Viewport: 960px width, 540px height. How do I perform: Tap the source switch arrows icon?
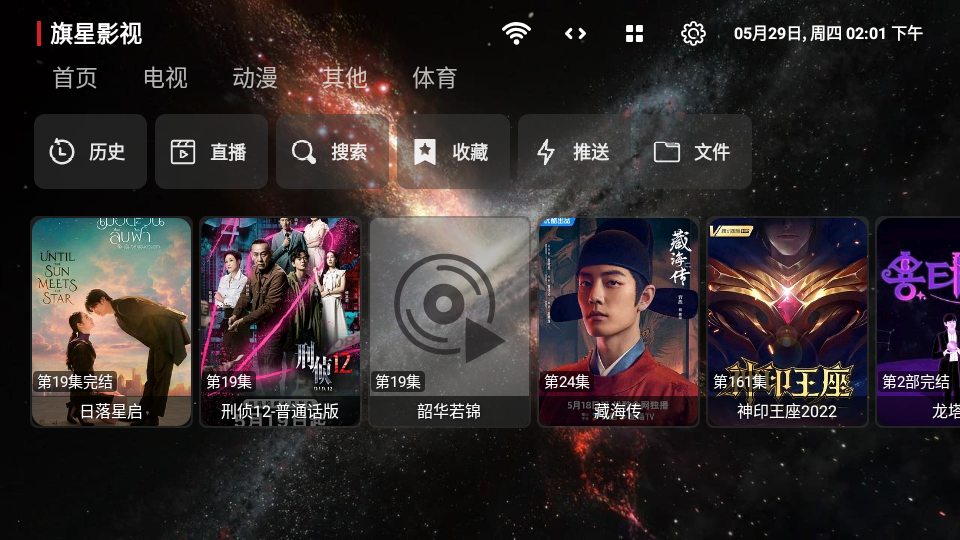tap(575, 34)
